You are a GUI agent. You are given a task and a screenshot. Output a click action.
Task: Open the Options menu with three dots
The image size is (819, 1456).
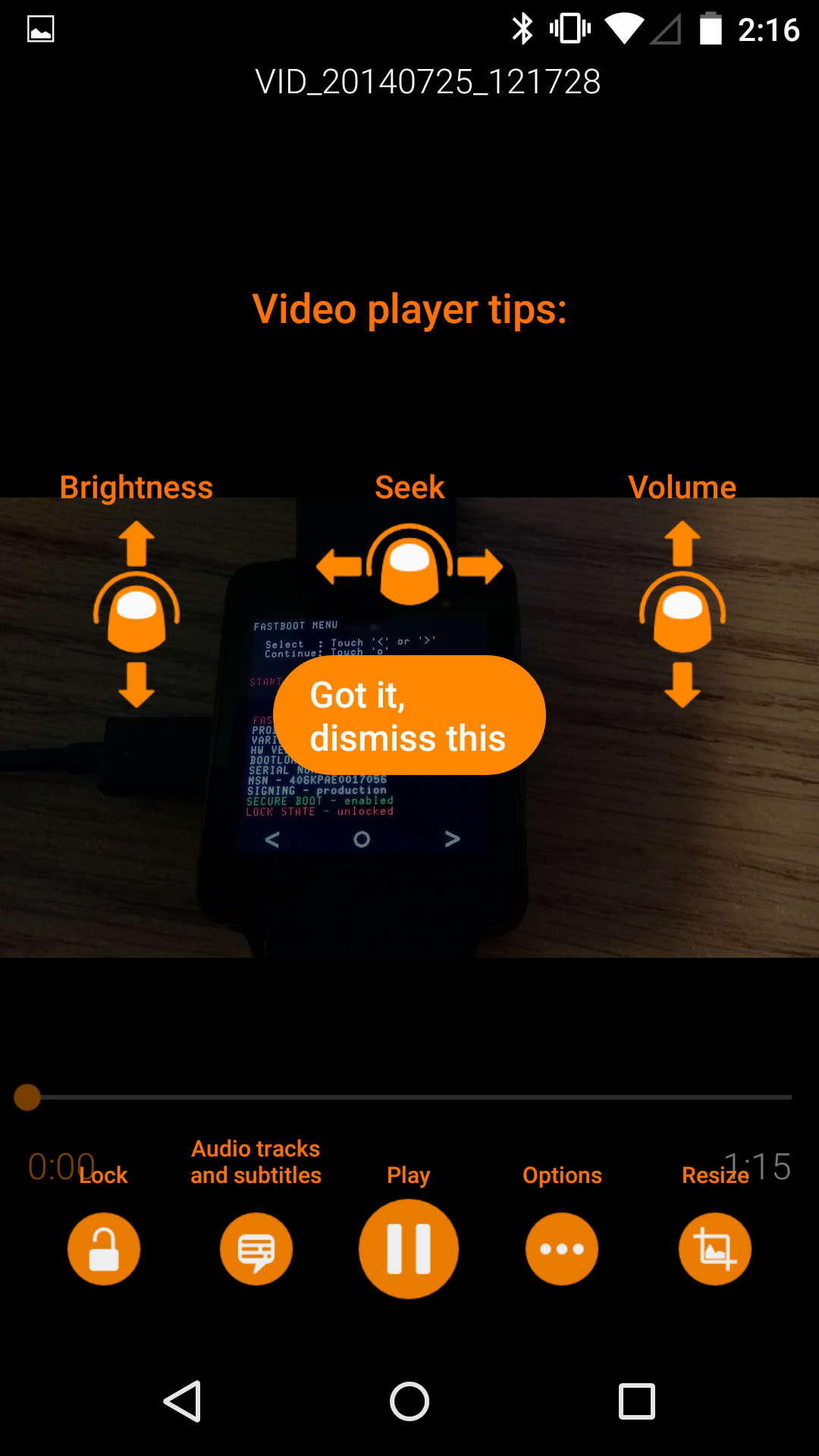561,1248
